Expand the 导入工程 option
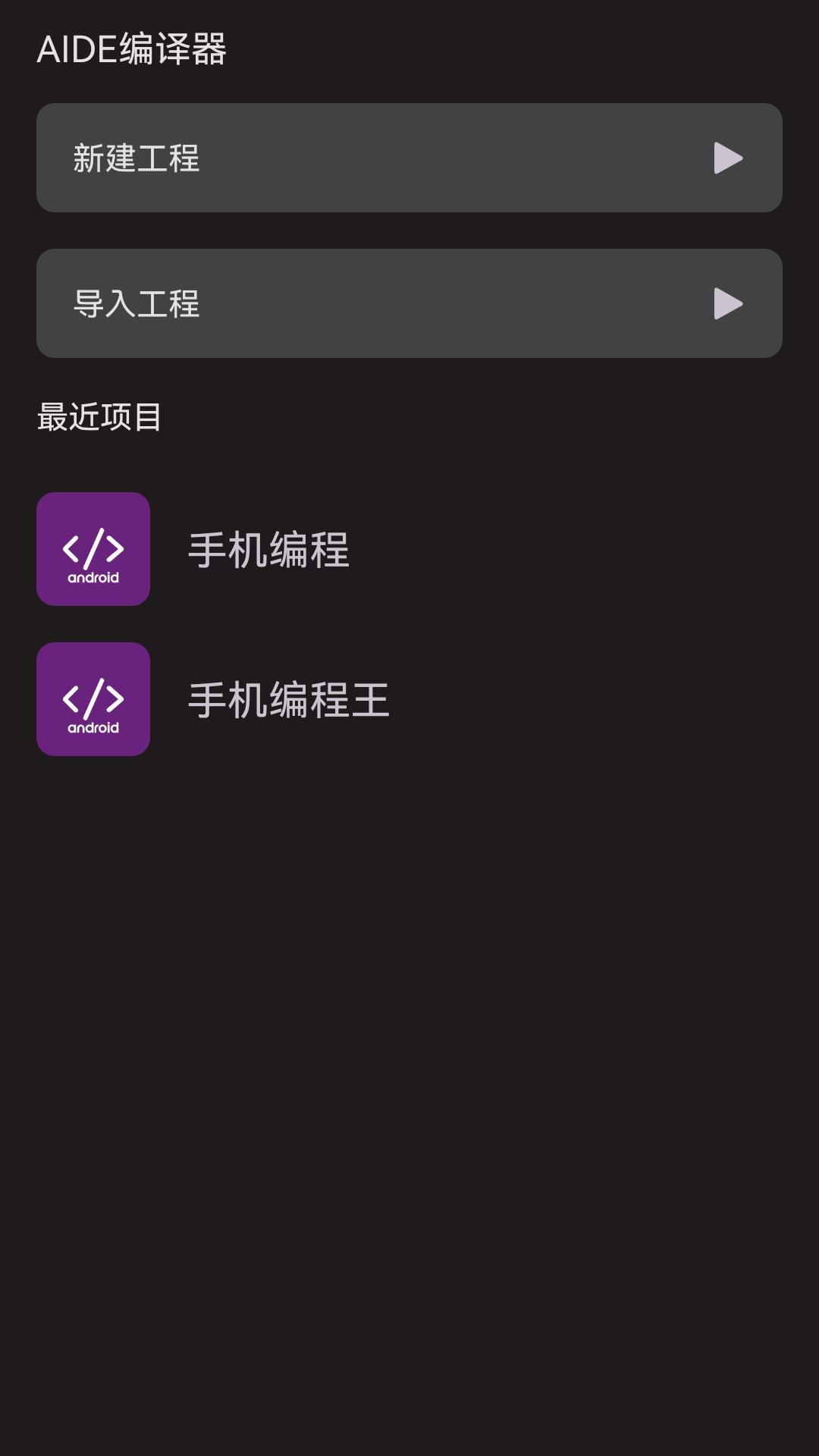Image resolution: width=819 pixels, height=1456 pixels. (x=409, y=303)
